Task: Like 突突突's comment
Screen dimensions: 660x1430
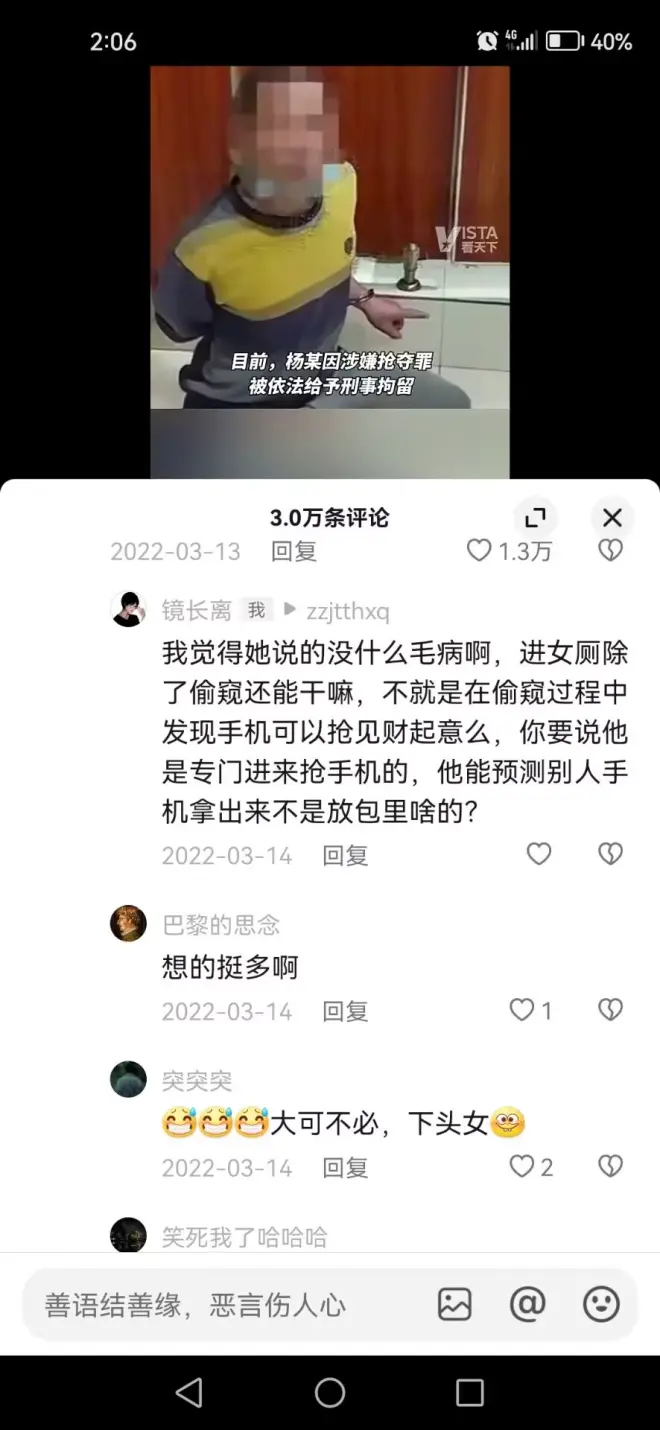Action: pyautogui.click(x=522, y=1166)
